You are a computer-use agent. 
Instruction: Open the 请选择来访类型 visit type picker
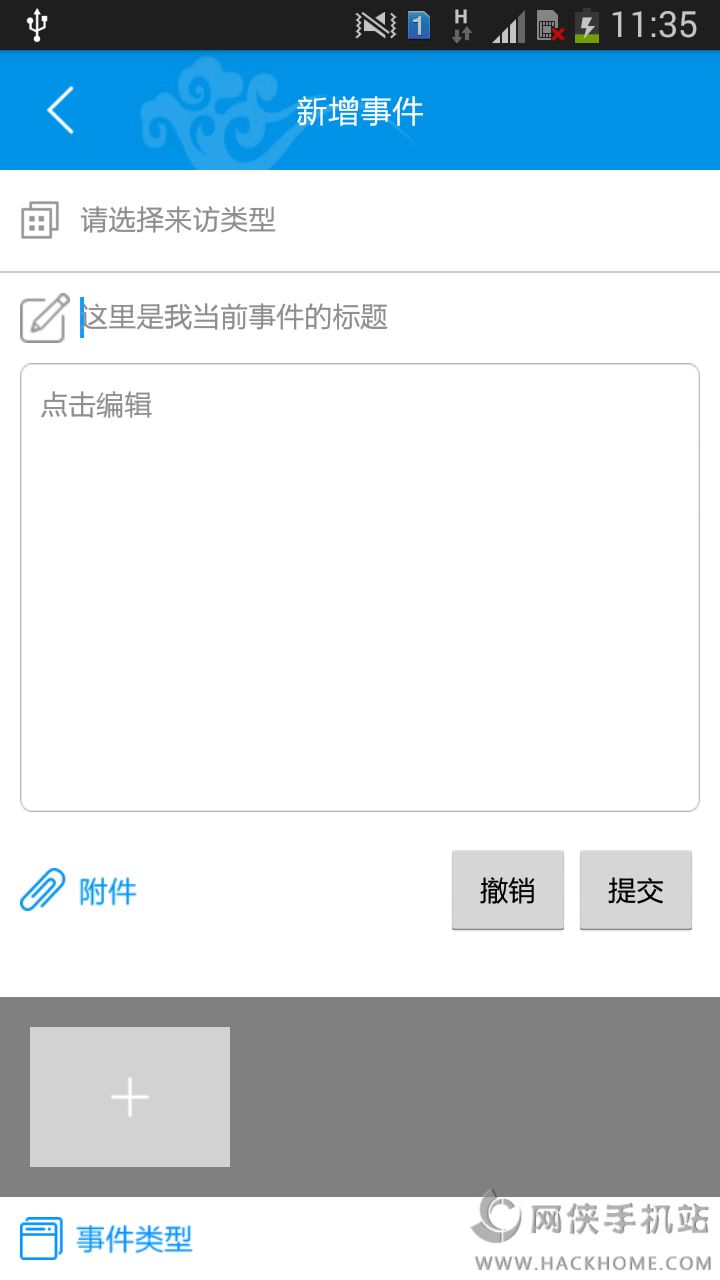click(178, 220)
